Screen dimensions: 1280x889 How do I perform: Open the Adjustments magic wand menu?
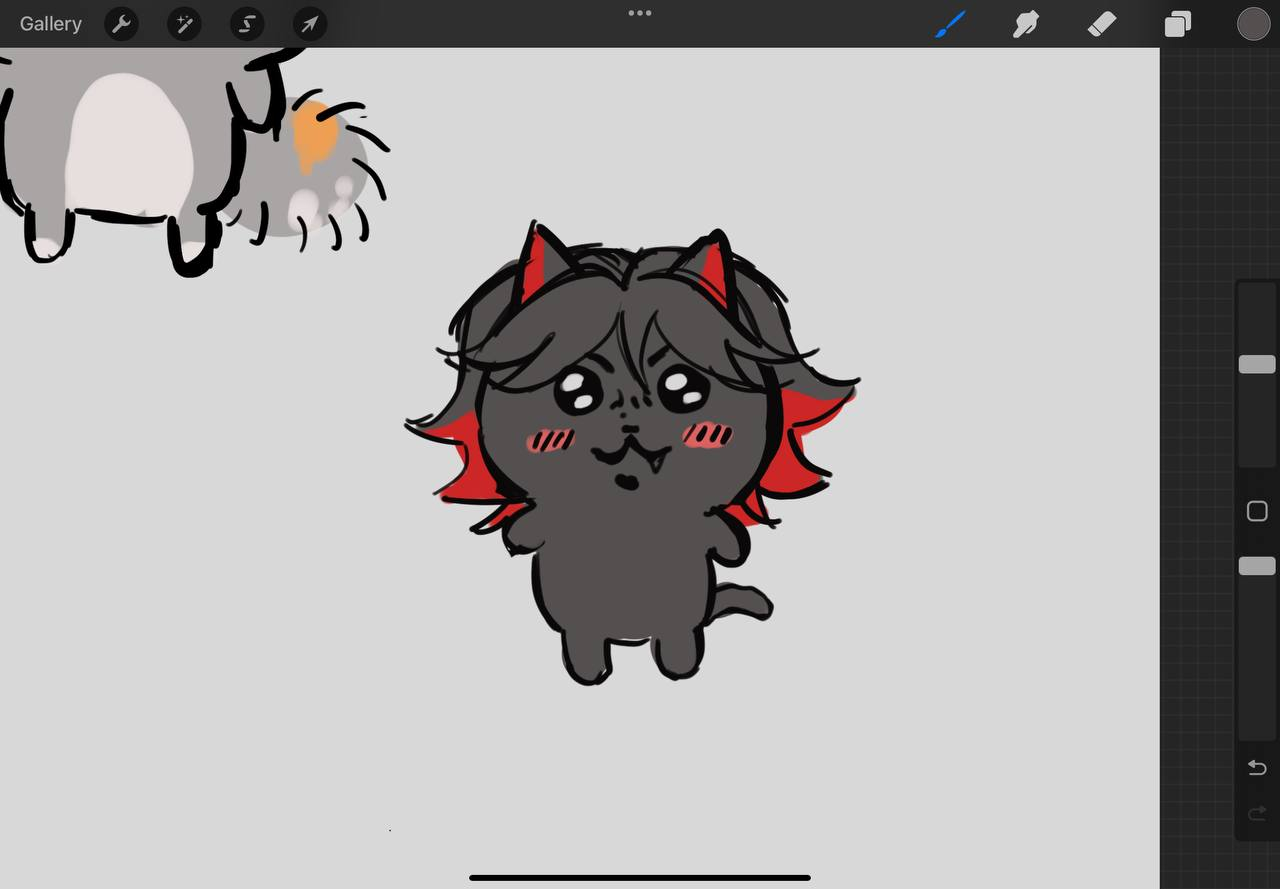(184, 24)
